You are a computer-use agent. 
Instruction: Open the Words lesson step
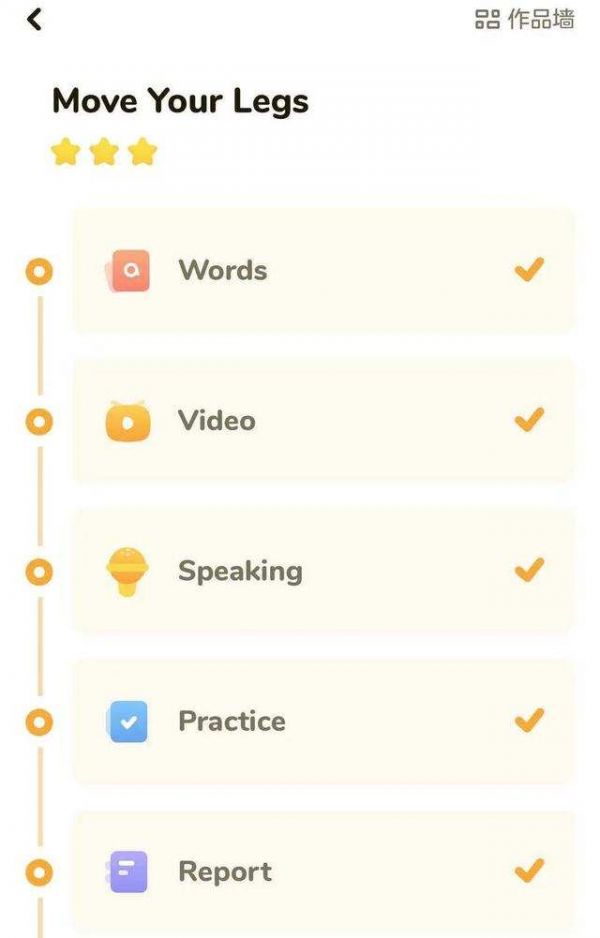click(x=324, y=271)
